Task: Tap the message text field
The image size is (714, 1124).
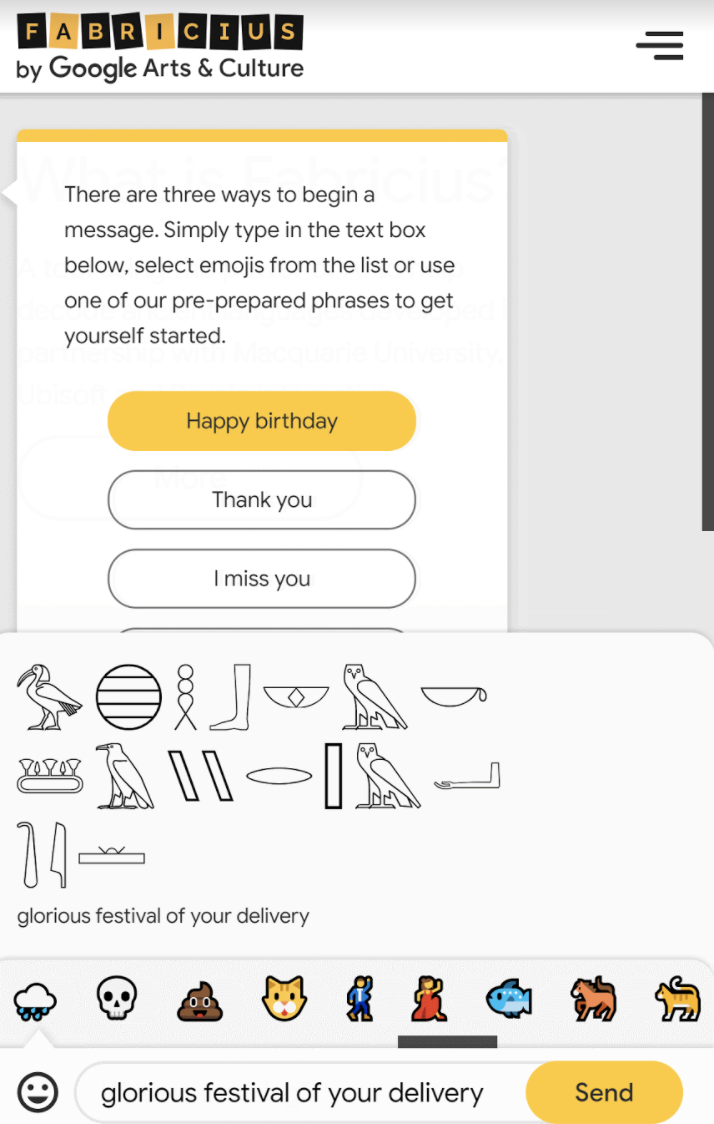Action: click(300, 1093)
